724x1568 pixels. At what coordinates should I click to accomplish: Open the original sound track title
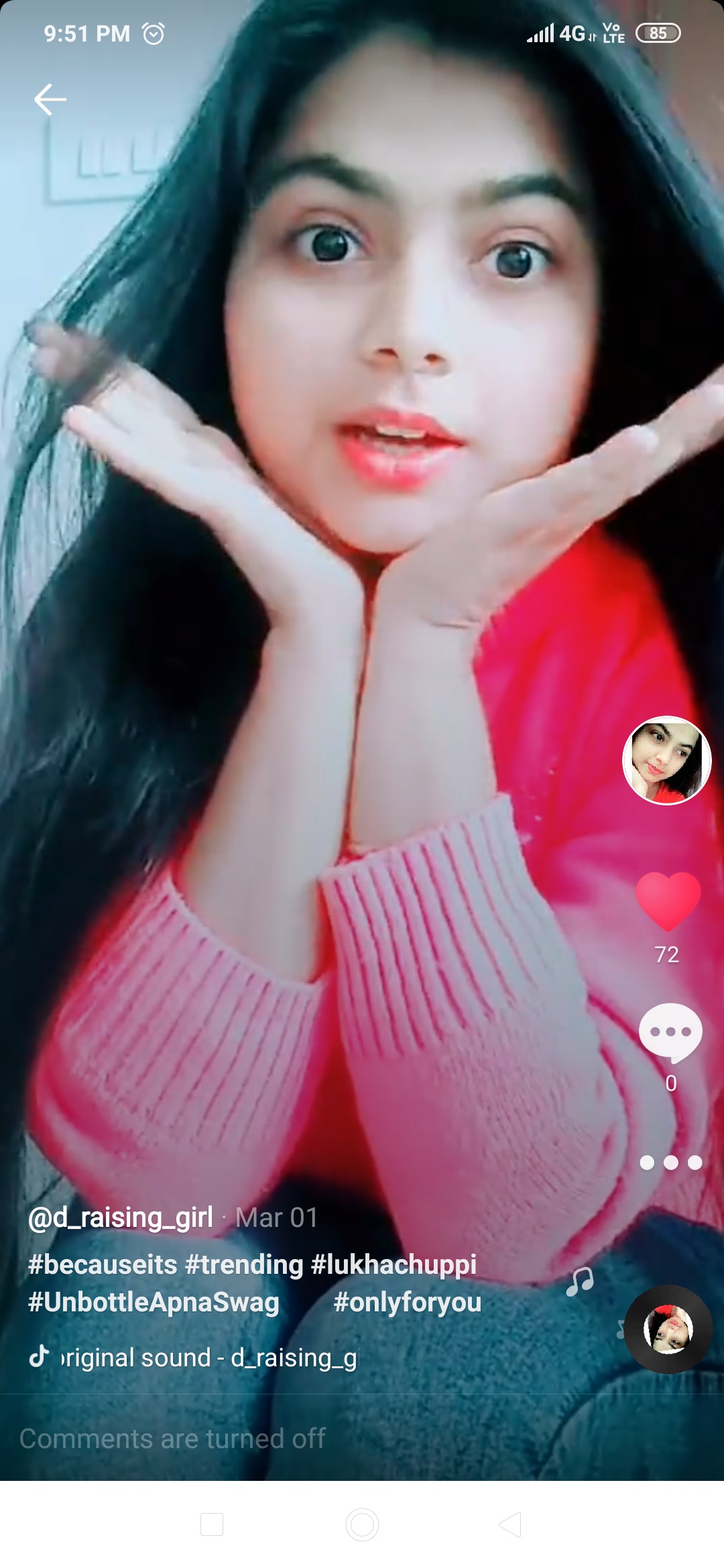209,1358
